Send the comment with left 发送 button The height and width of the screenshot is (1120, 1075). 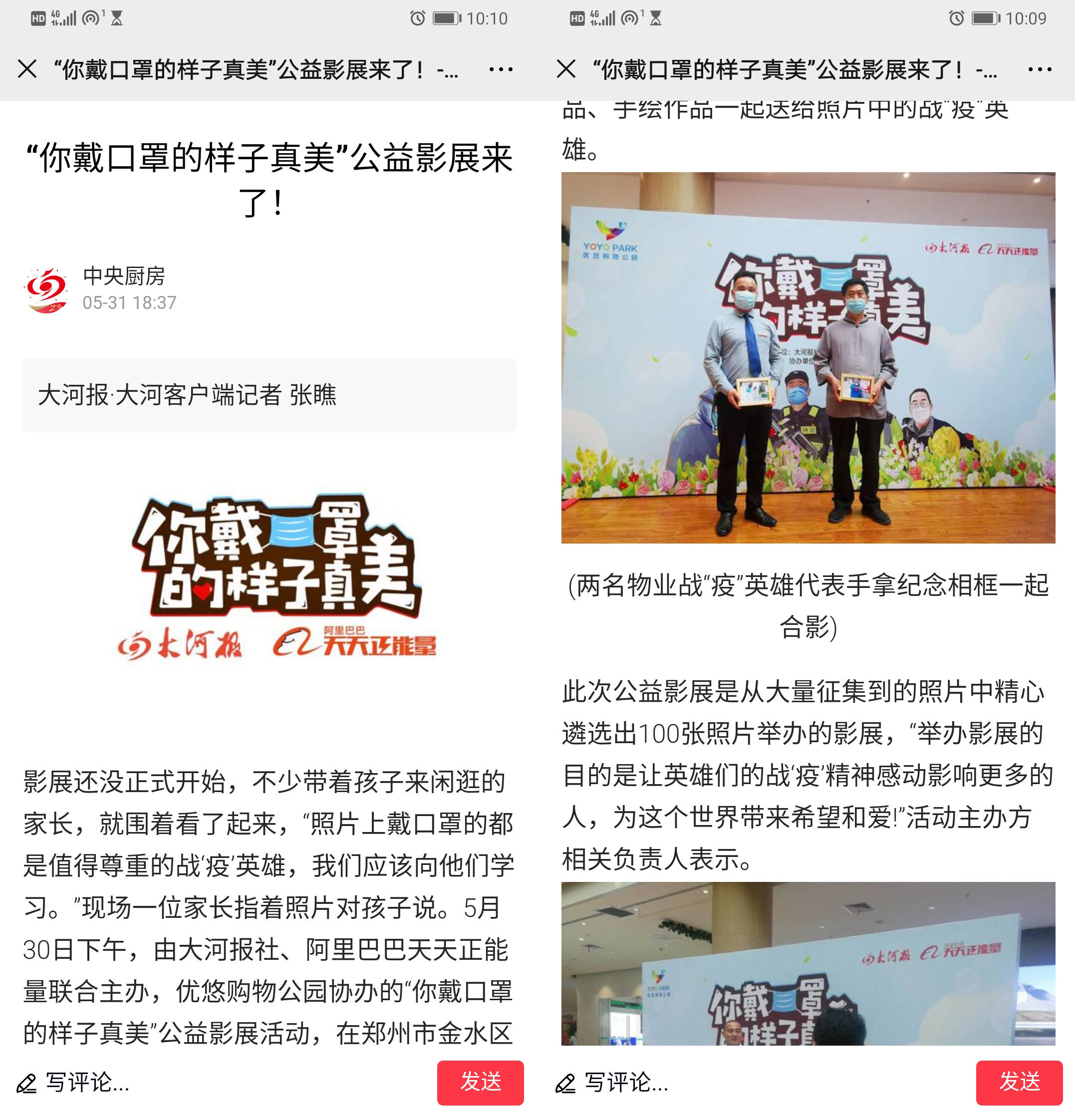[480, 1082]
